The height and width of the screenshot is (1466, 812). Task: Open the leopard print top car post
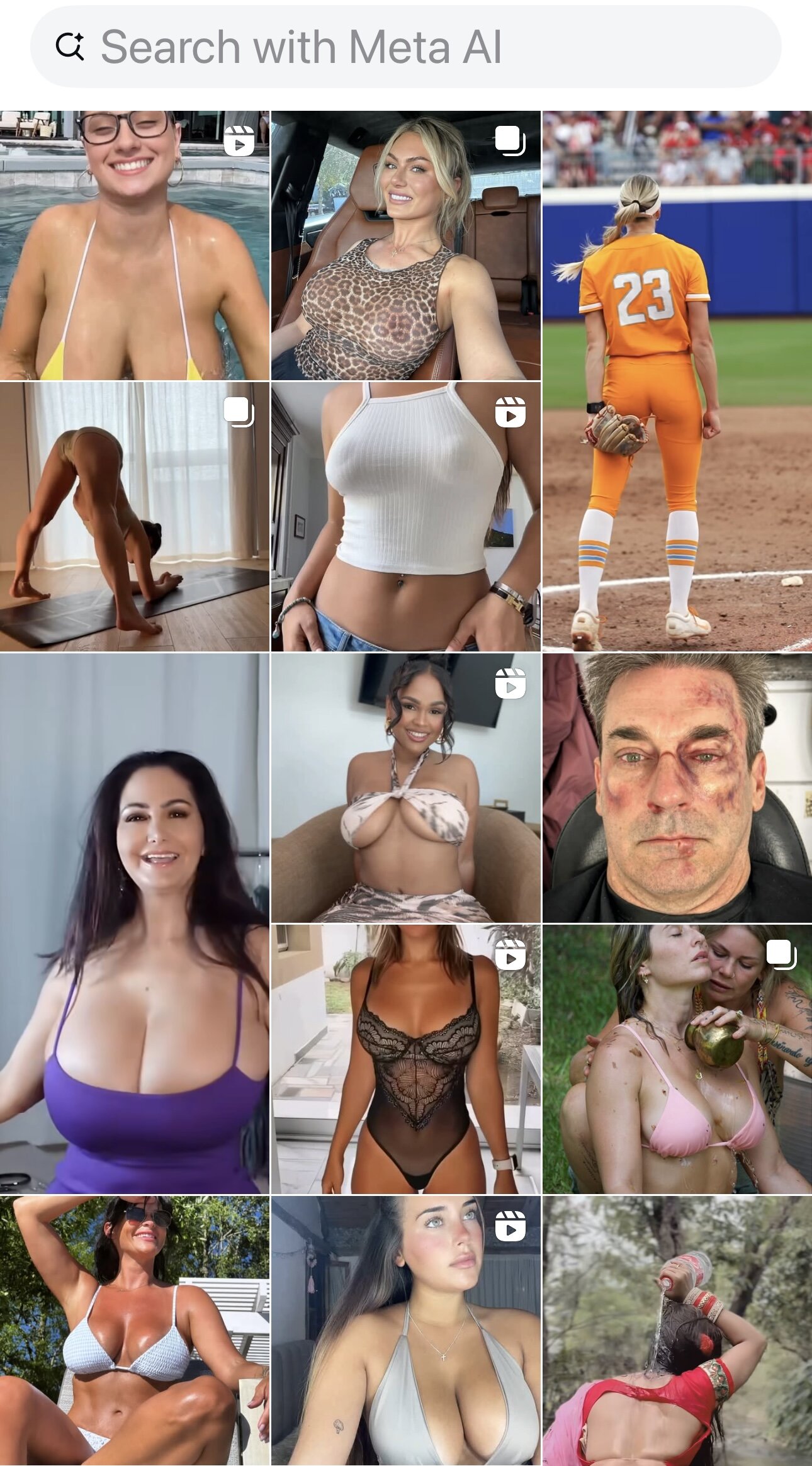[x=406, y=245]
